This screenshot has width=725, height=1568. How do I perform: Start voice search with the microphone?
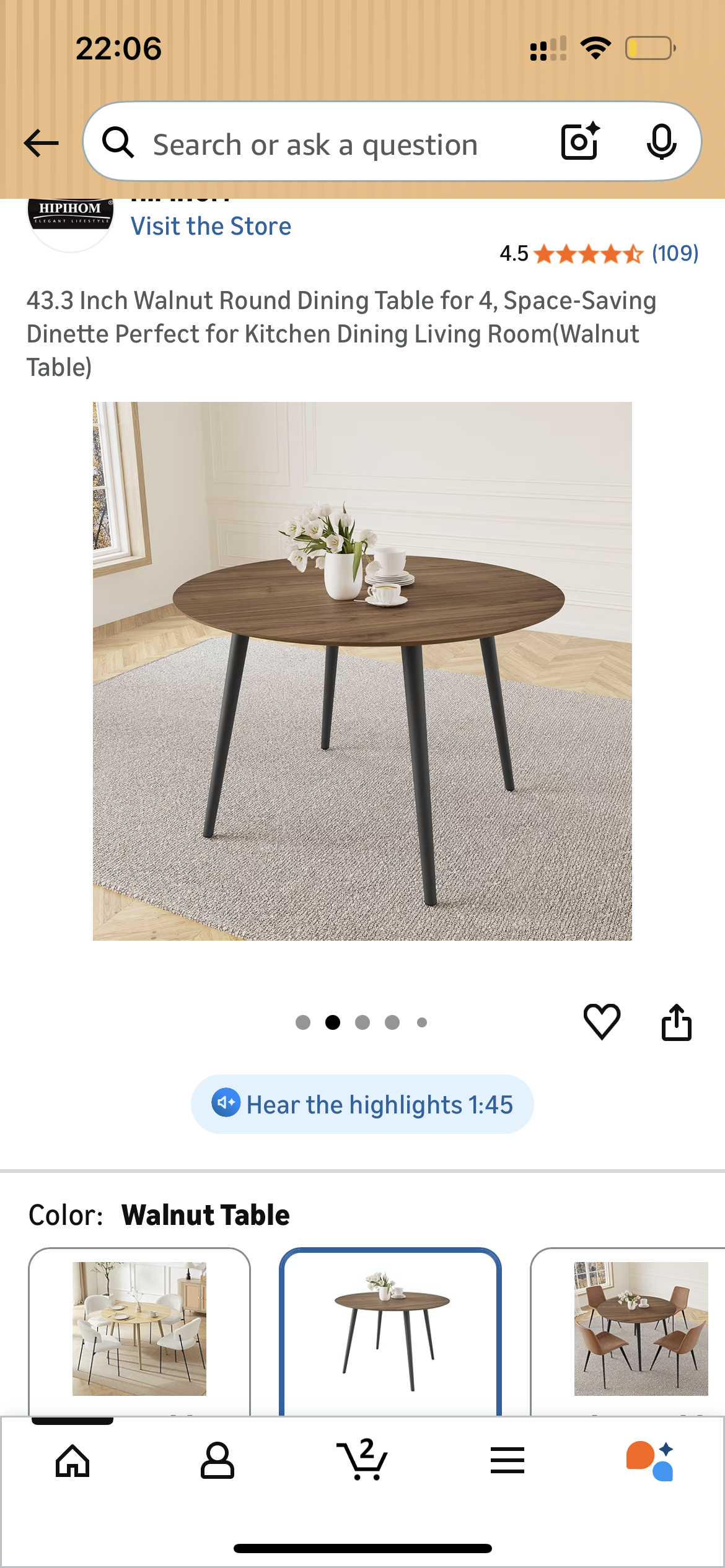point(661,142)
